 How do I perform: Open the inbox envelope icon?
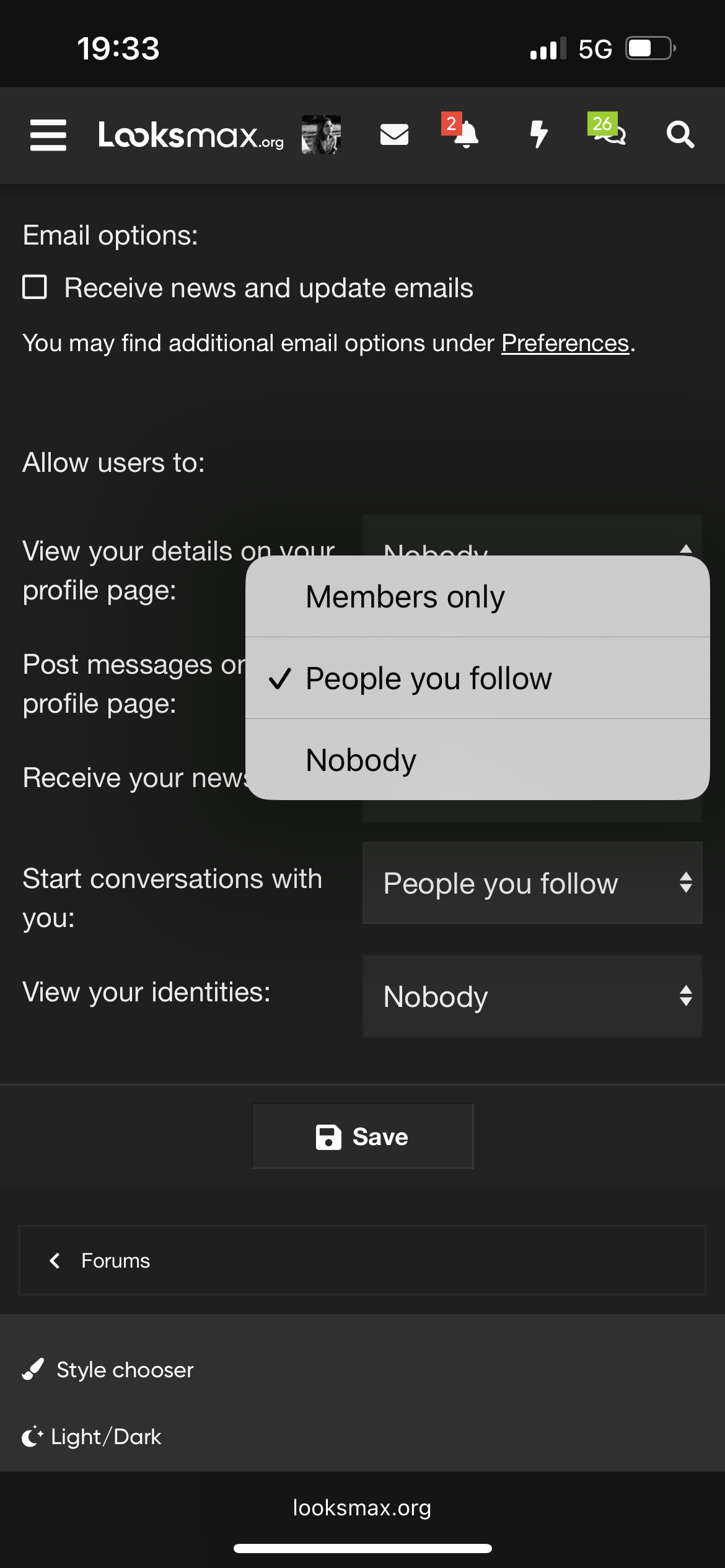394,134
